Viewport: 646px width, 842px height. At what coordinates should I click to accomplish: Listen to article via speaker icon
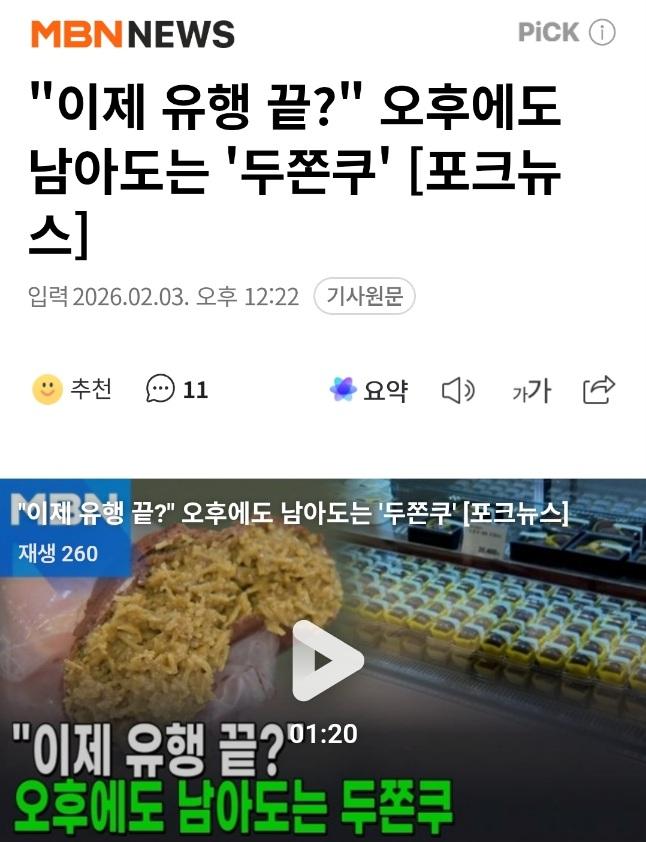(458, 390)
